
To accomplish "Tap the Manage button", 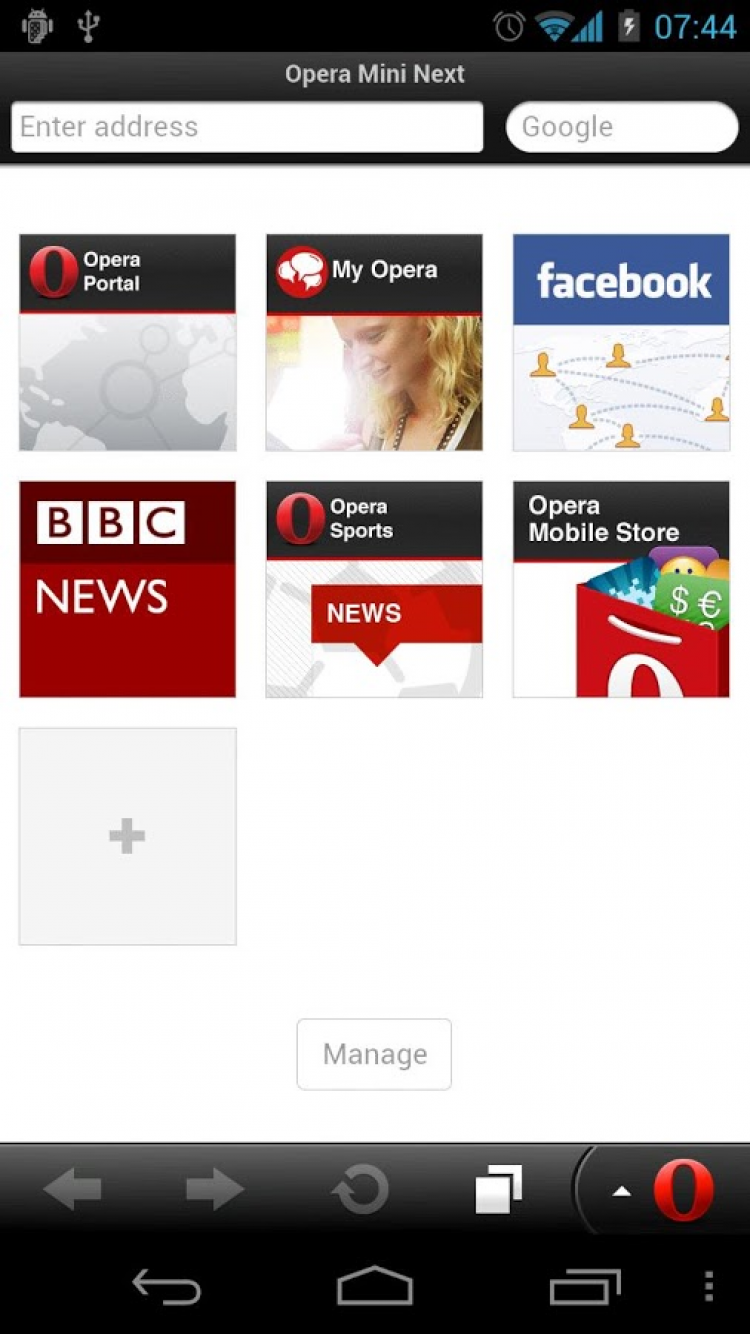I will tap(374, 1054).
